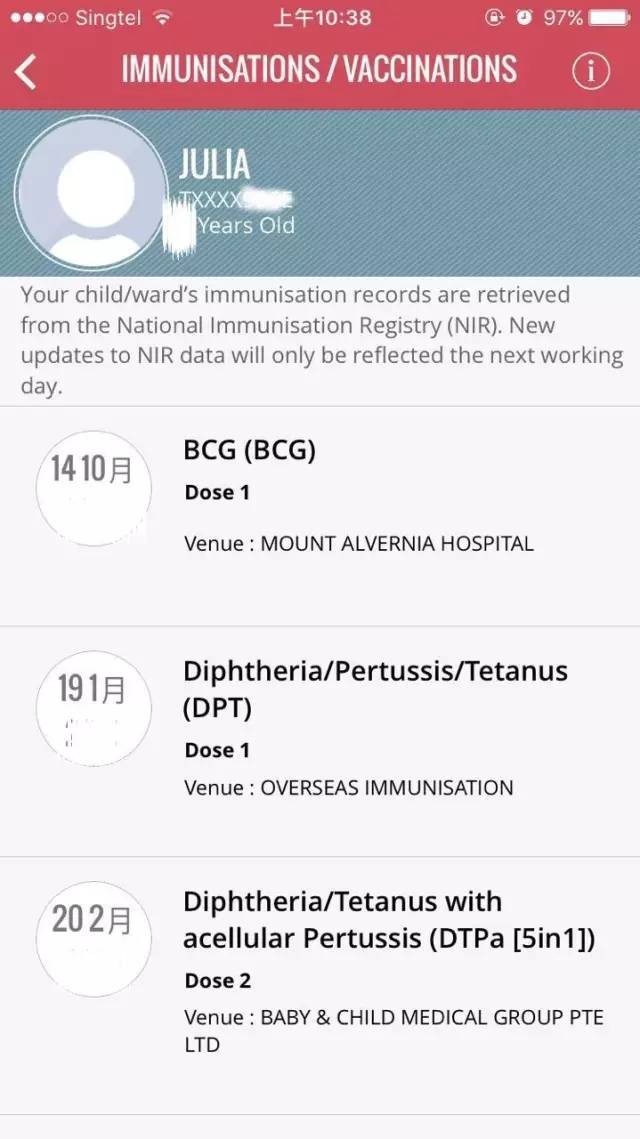Open the information icon

[591, 71]
